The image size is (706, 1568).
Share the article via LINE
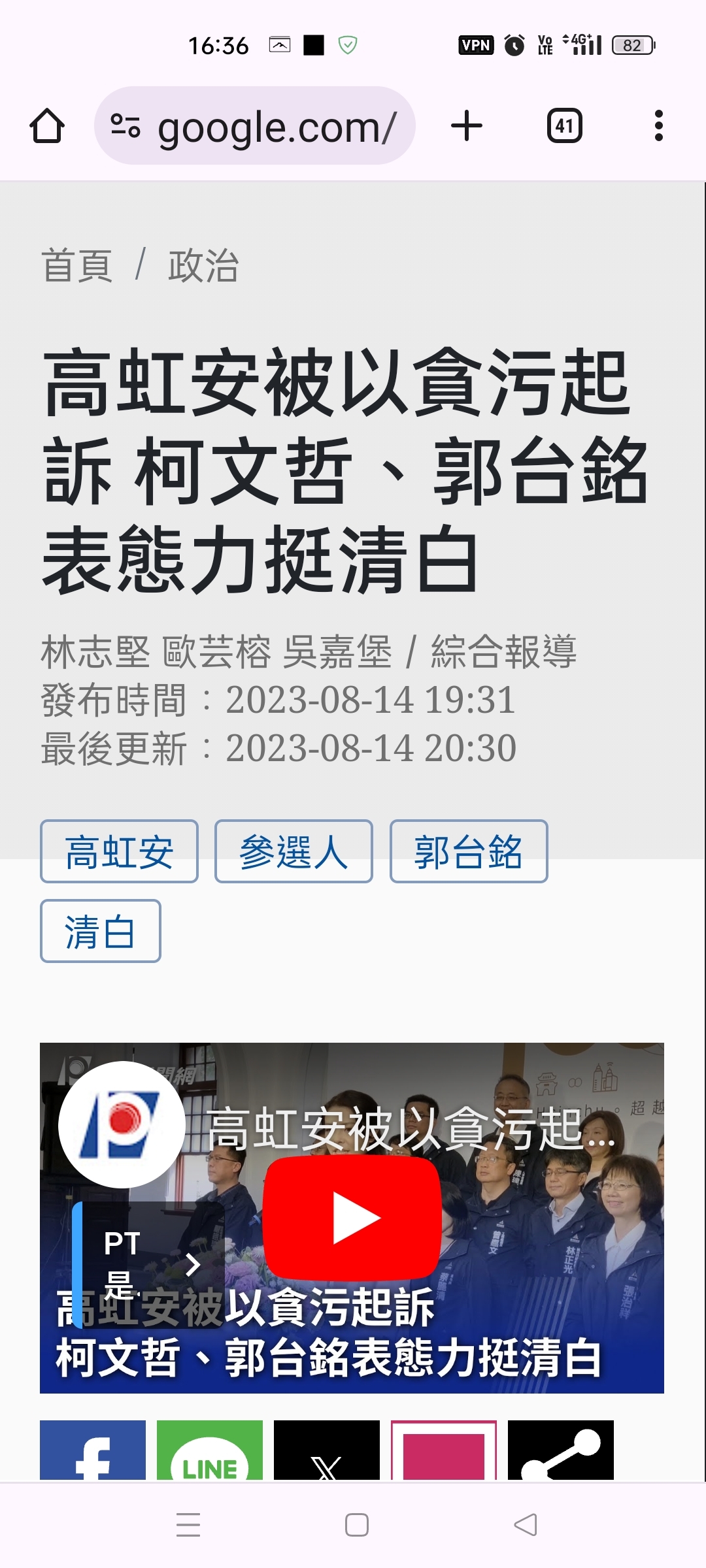pos(210,1452)
